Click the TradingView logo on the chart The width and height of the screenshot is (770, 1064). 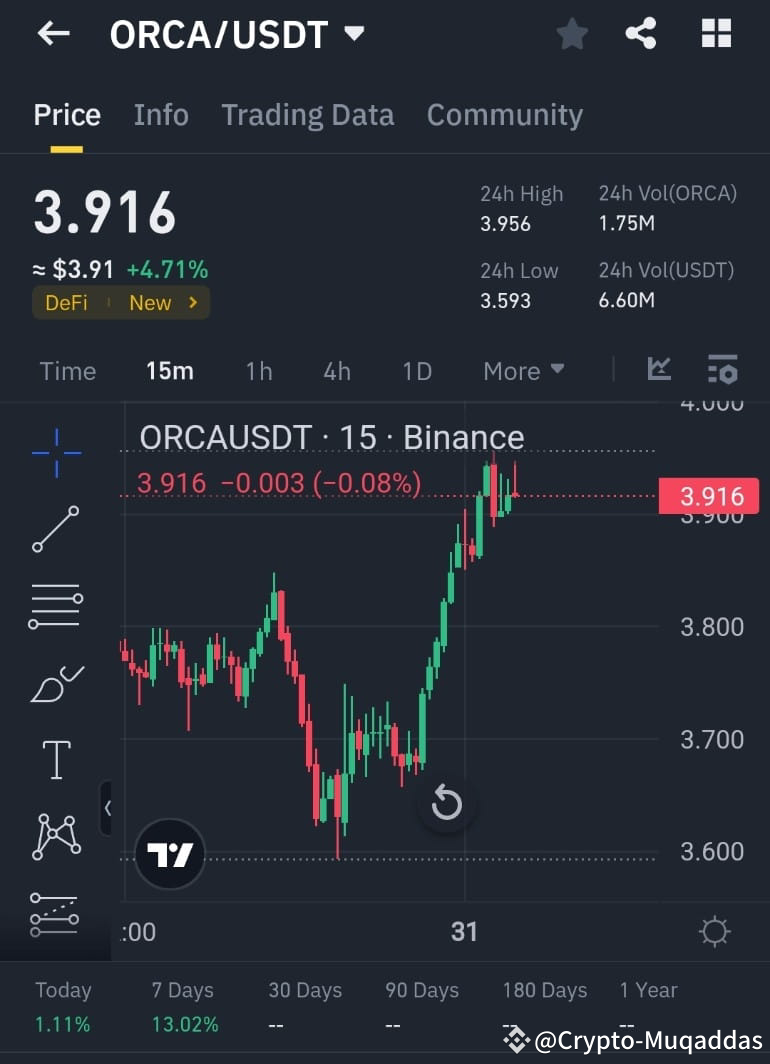click(169, 855)
